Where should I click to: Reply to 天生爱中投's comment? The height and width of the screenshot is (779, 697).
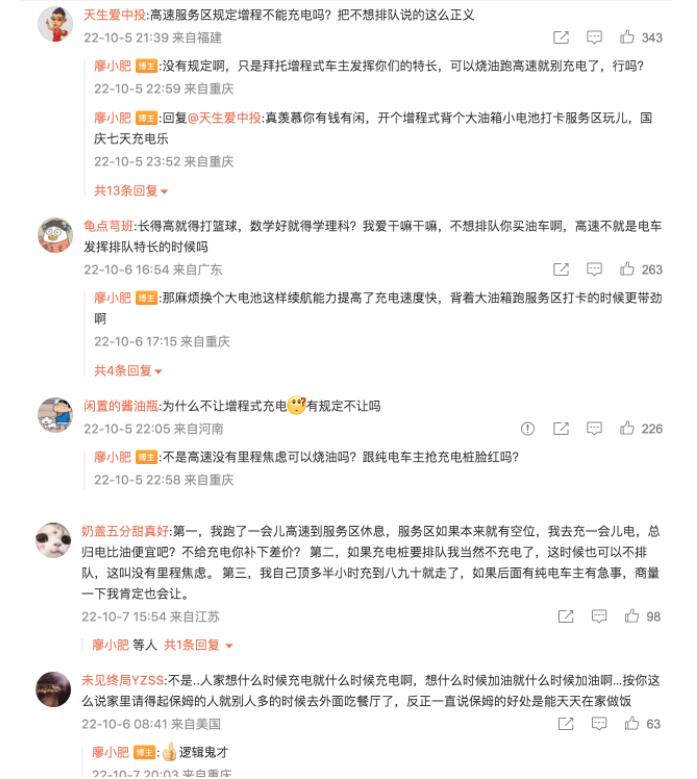[594, 37]
